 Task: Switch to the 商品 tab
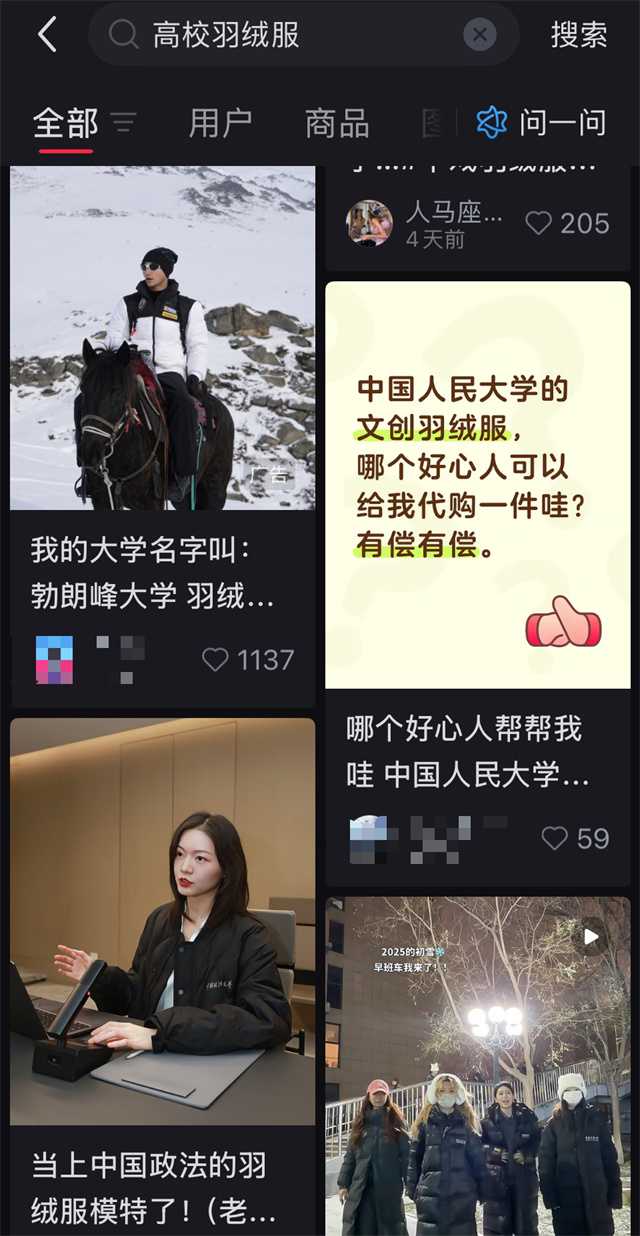337,124
